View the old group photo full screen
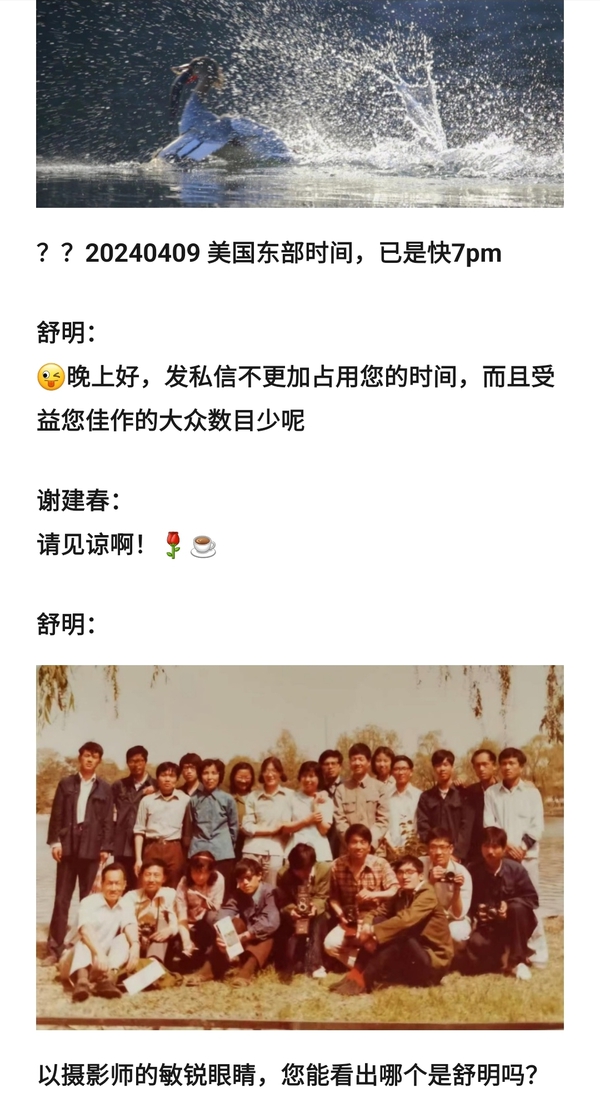Image resolution: width=600 pixels, height=1103 pixels. coord(300,846)
